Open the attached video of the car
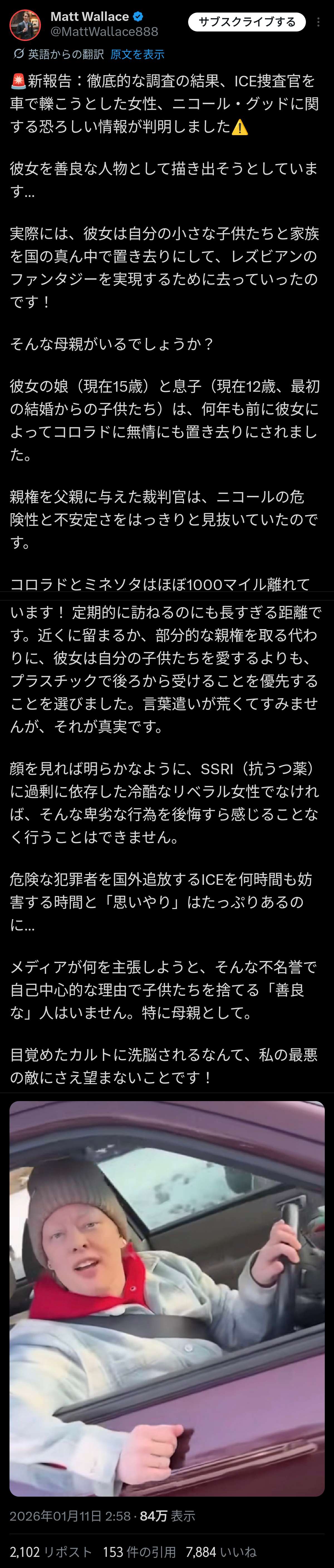 click(x=167, y=1298)
